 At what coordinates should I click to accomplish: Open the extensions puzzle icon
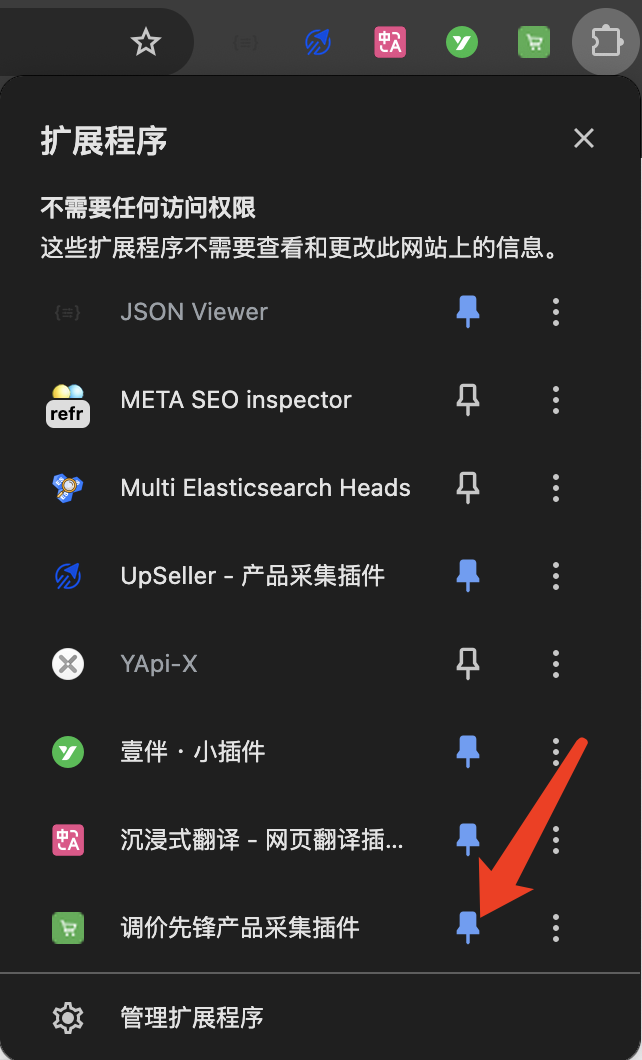tap(607, 42)
